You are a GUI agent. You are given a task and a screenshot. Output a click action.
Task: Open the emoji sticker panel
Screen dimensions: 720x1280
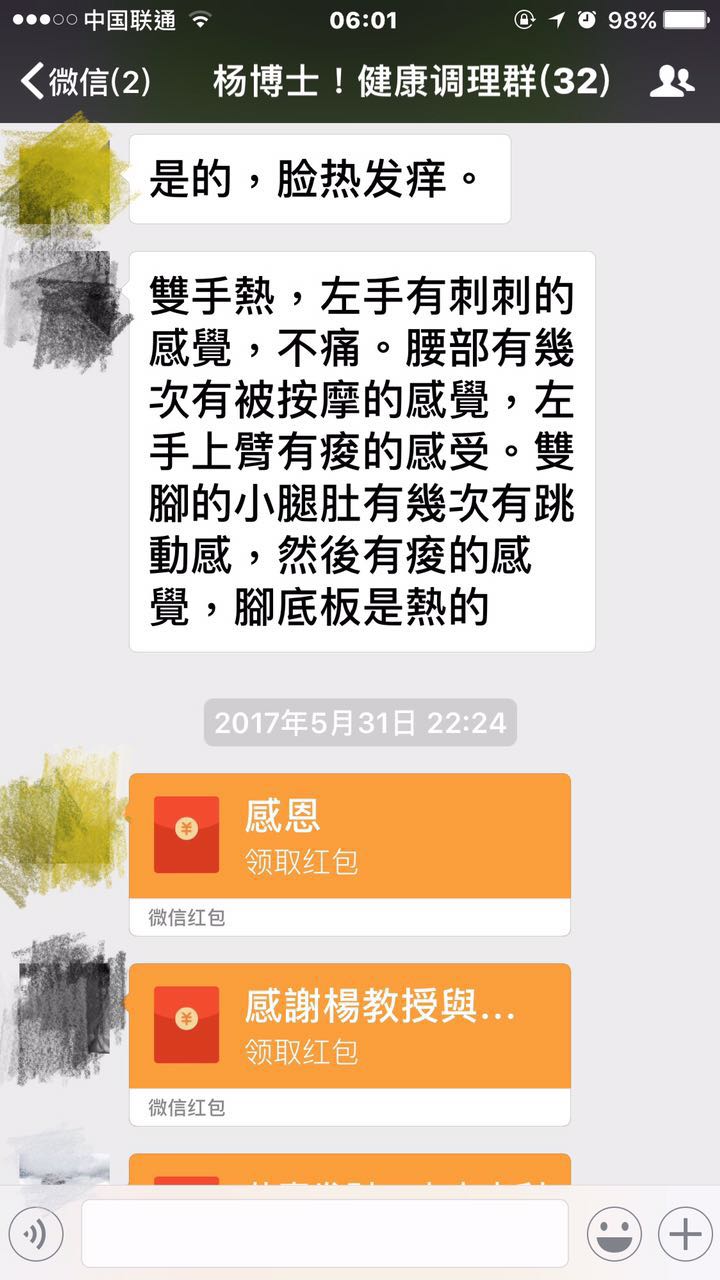pyautogui.click(x=614, y=1235)
